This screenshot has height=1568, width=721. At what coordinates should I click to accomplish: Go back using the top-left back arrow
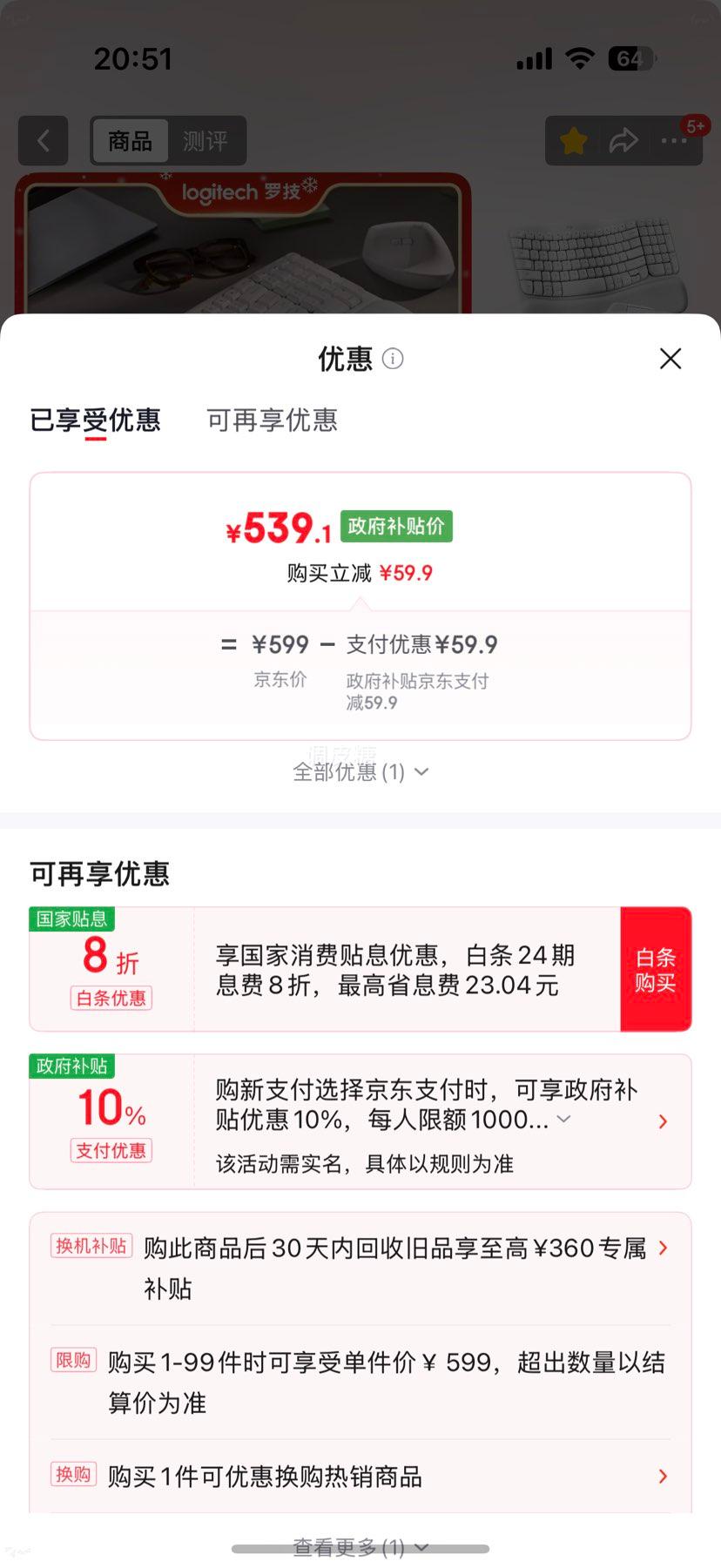(x=43, y=140)
